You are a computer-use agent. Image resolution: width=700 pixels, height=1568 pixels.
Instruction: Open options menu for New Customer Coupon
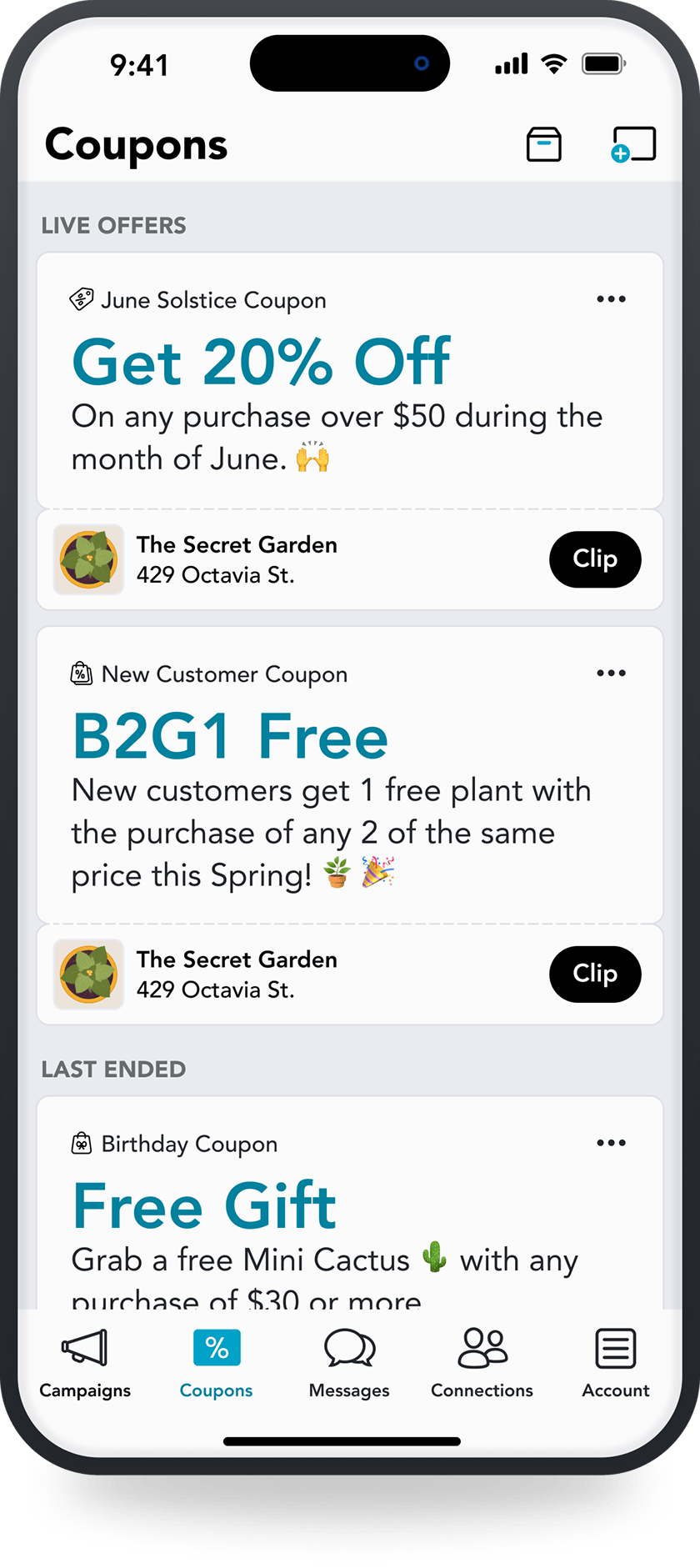pos(611,672)
